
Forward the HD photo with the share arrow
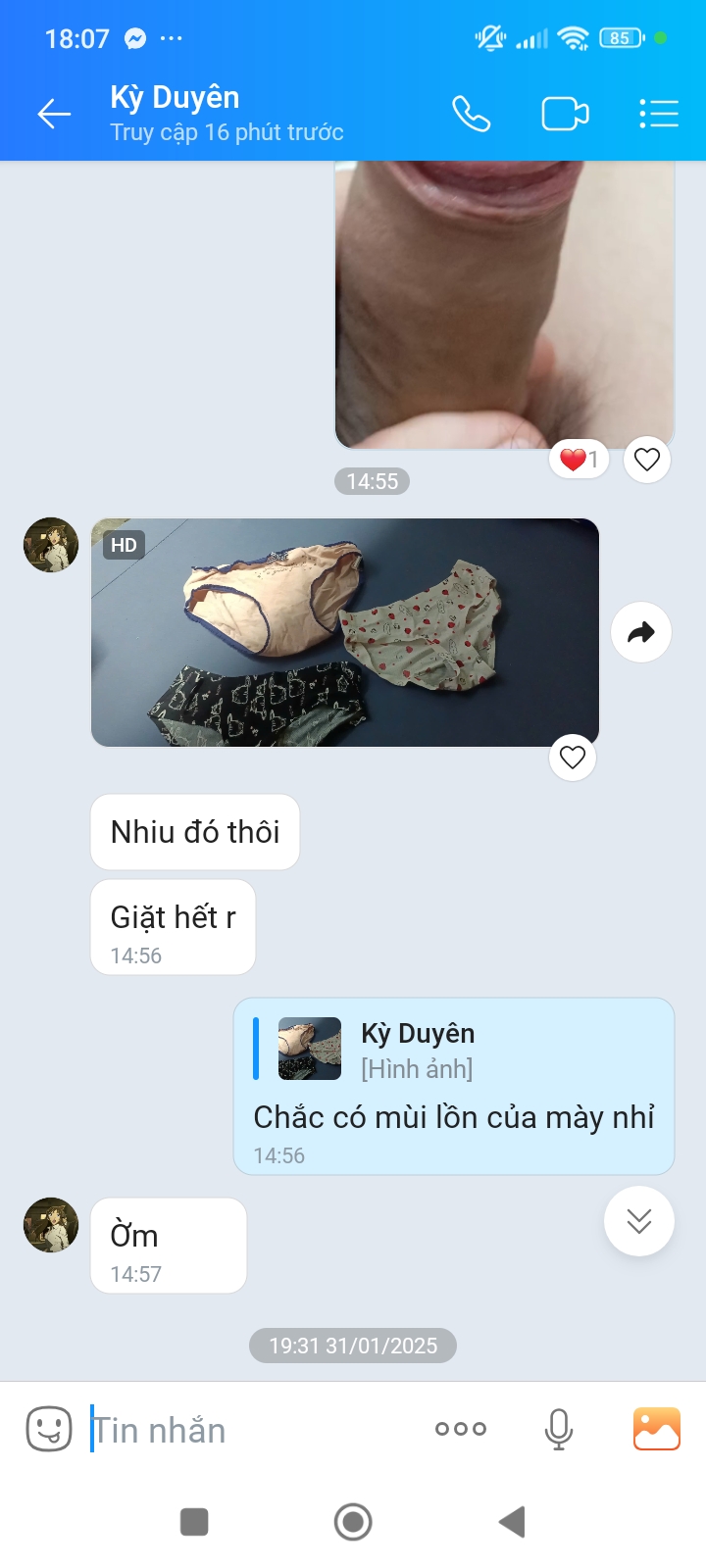click(x=640, y=632)
